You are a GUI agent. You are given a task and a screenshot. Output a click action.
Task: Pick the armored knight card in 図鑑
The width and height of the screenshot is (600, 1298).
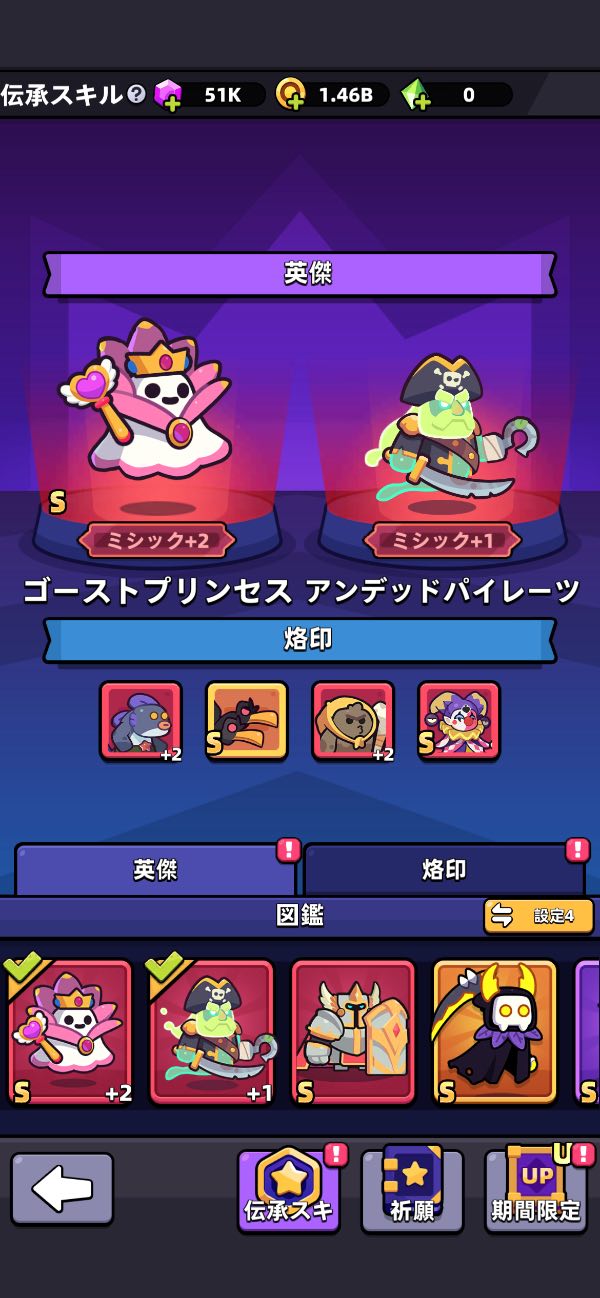click(x=353, y=1032)
